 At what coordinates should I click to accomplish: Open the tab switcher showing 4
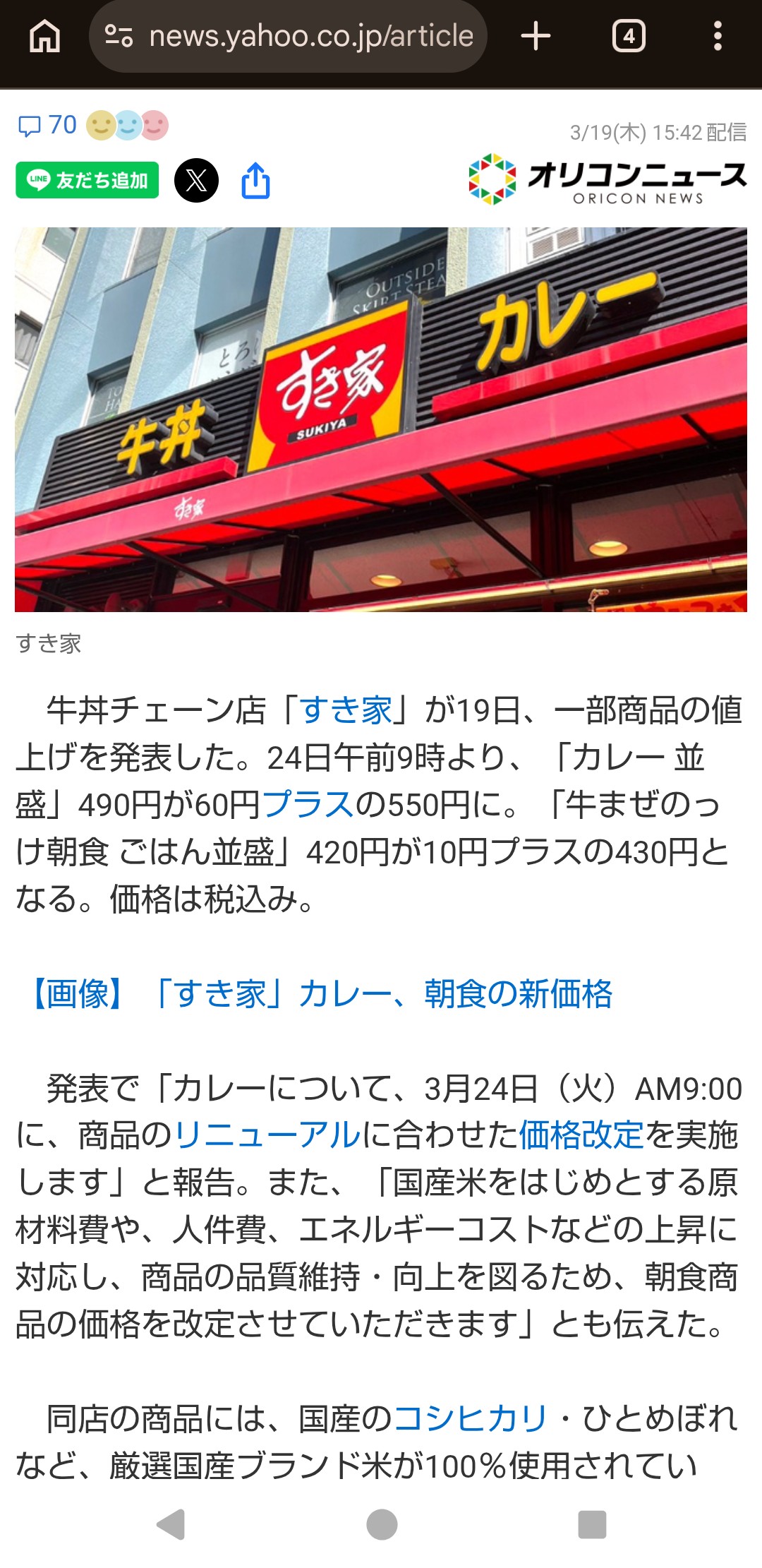pyautogui.click(x=629, y=36)
